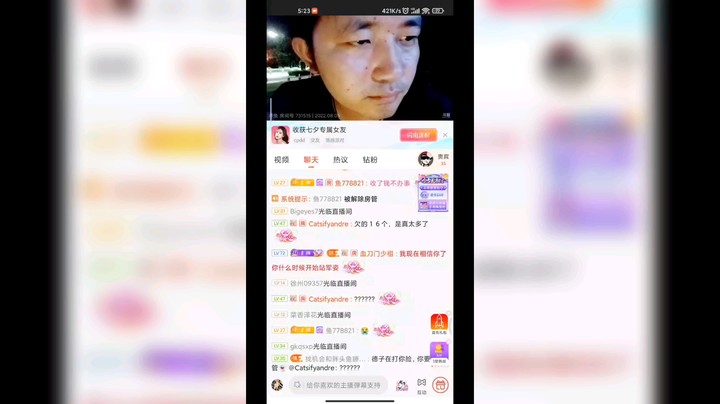Tap username 鱼778821 in the 收了钱不办事 message

[350, 183]
